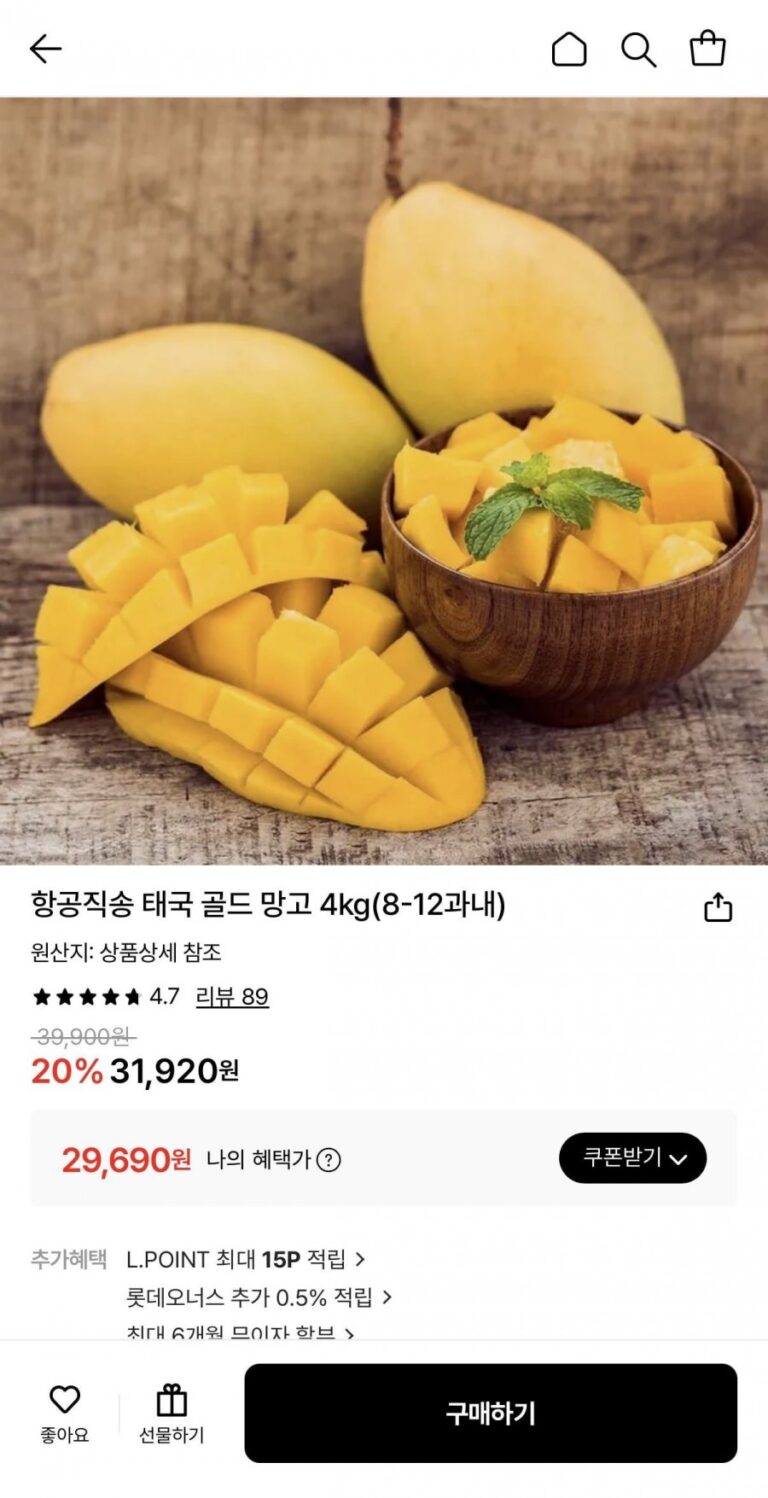Open L.POINT 최대 15P 적립 details

(x=245, y=1259)
